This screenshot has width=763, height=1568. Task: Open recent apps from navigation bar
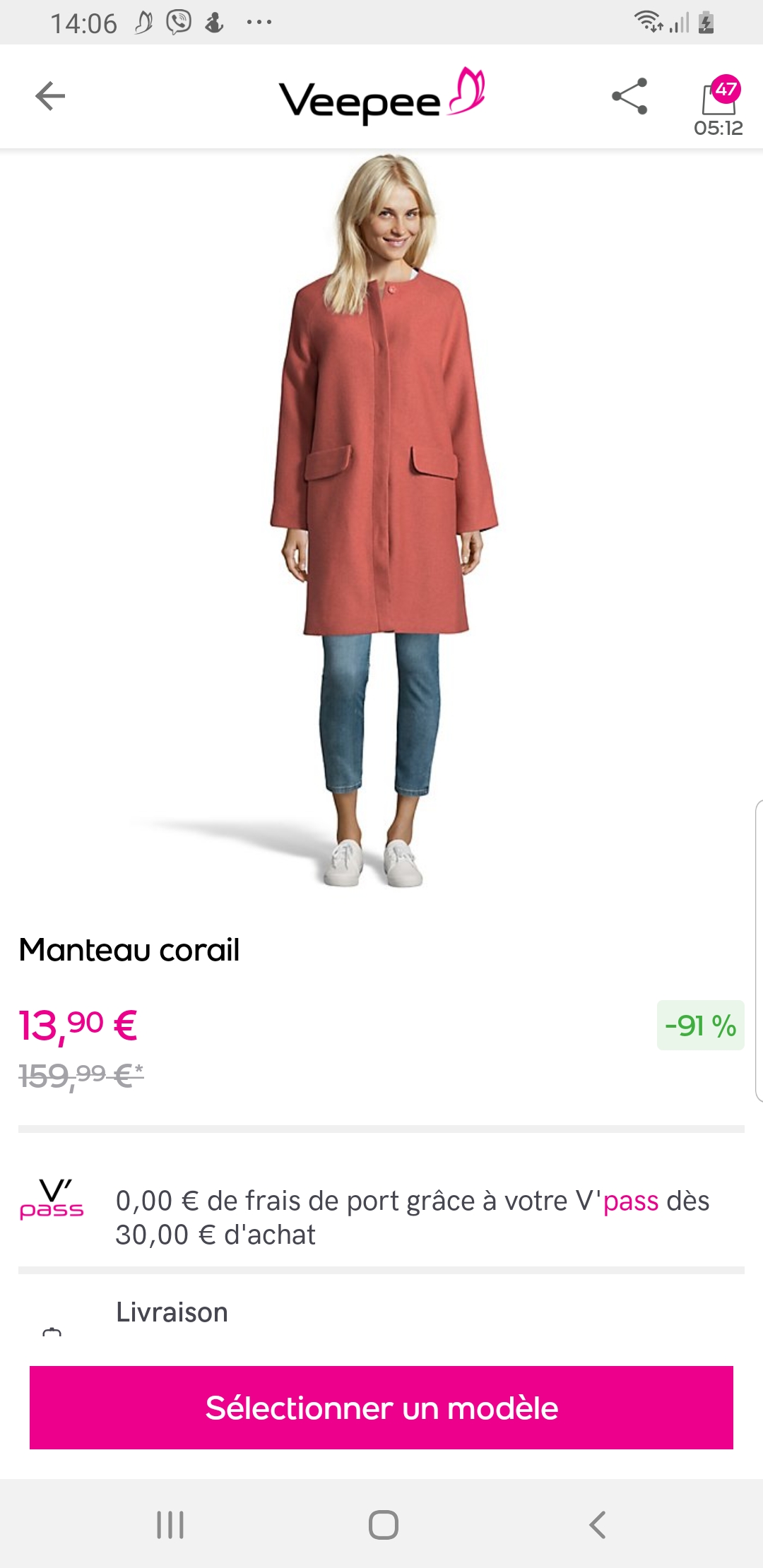tap(170, 1524)
